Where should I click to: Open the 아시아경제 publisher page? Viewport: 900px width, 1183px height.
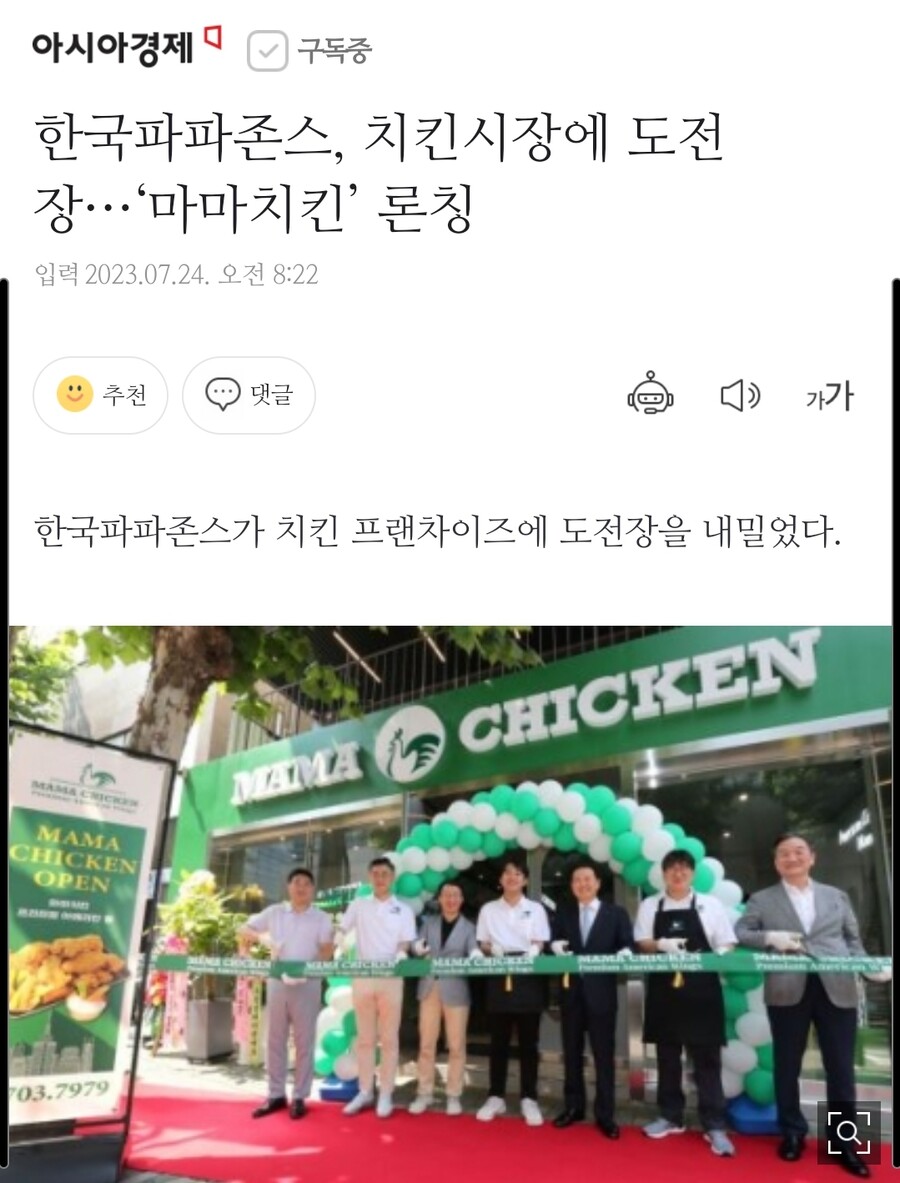[123, 46]
